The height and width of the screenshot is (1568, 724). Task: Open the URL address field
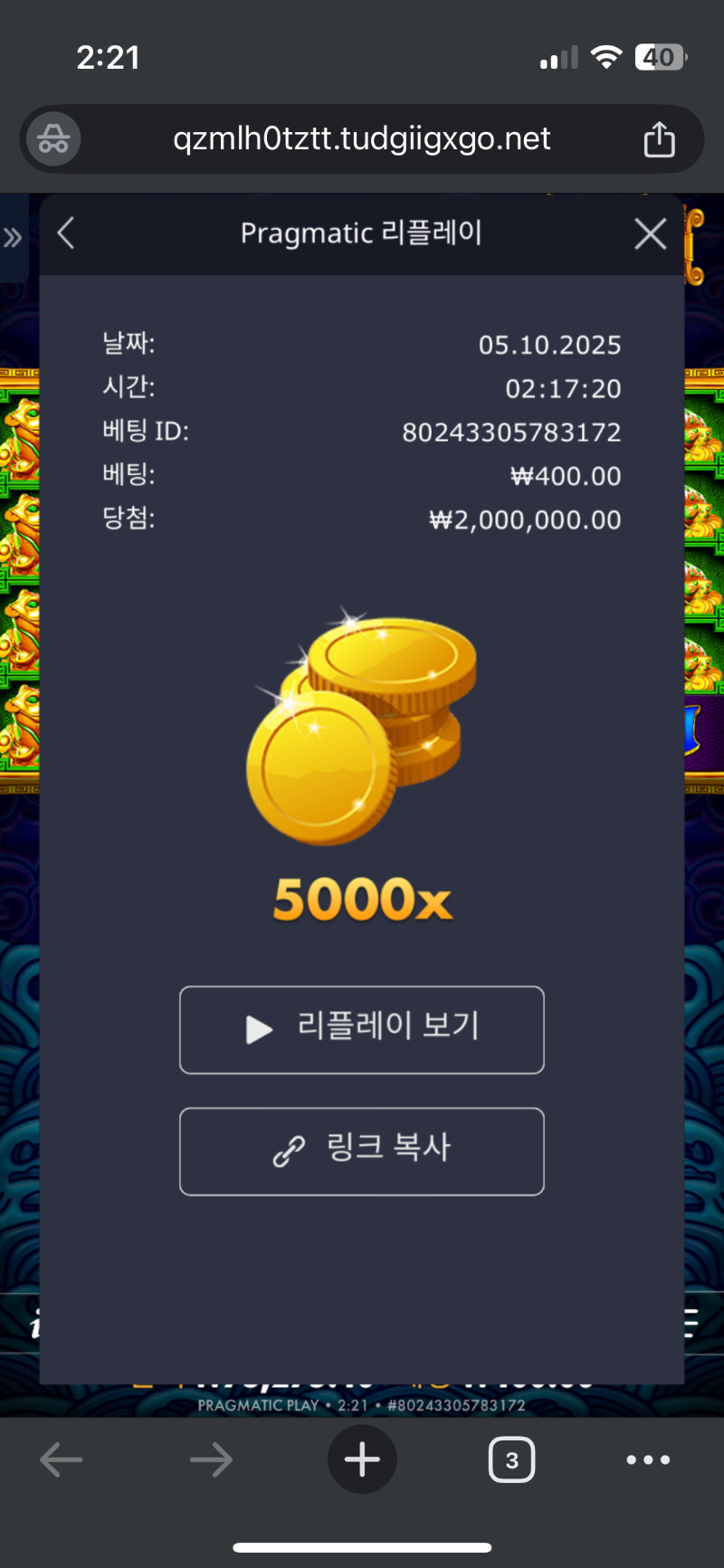361,139
